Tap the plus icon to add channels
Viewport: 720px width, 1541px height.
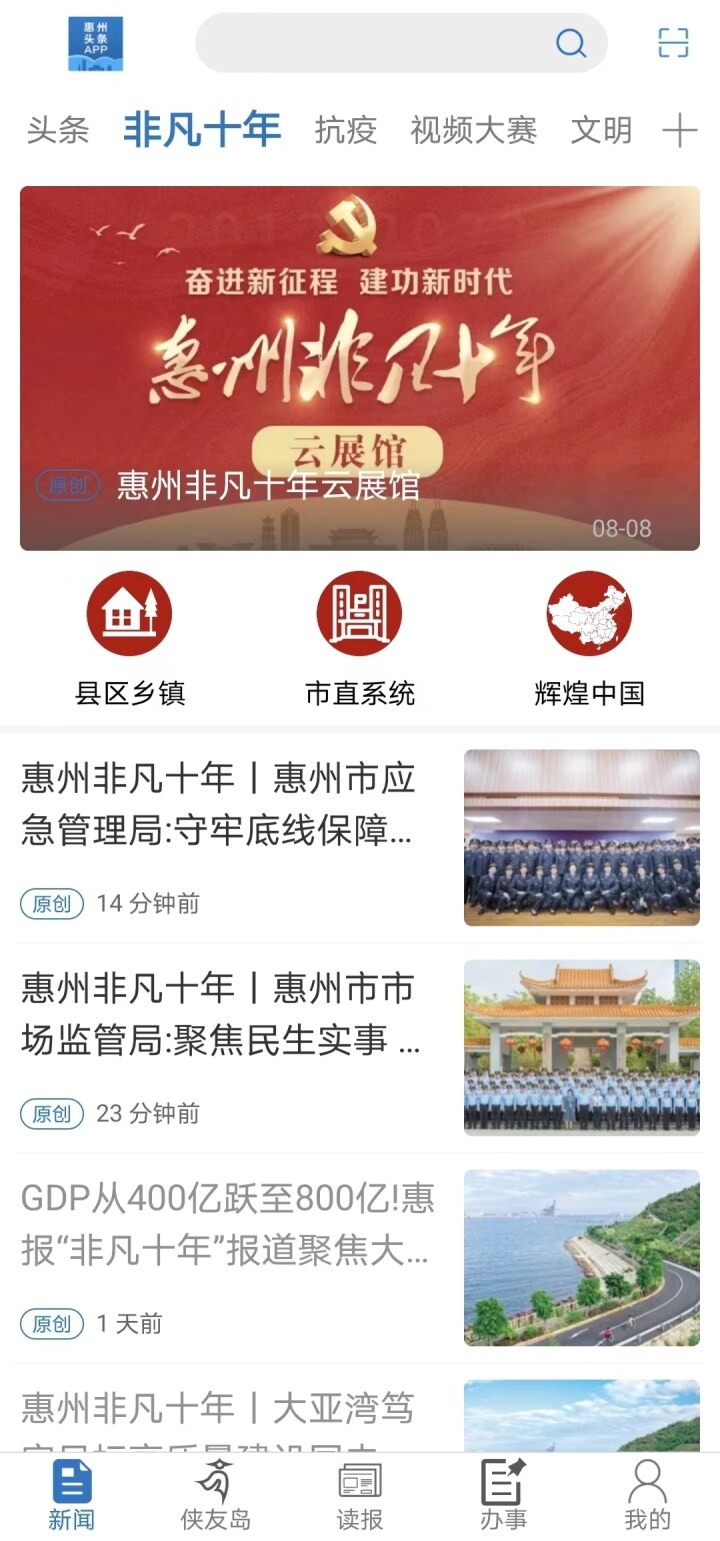coord(679,130)
